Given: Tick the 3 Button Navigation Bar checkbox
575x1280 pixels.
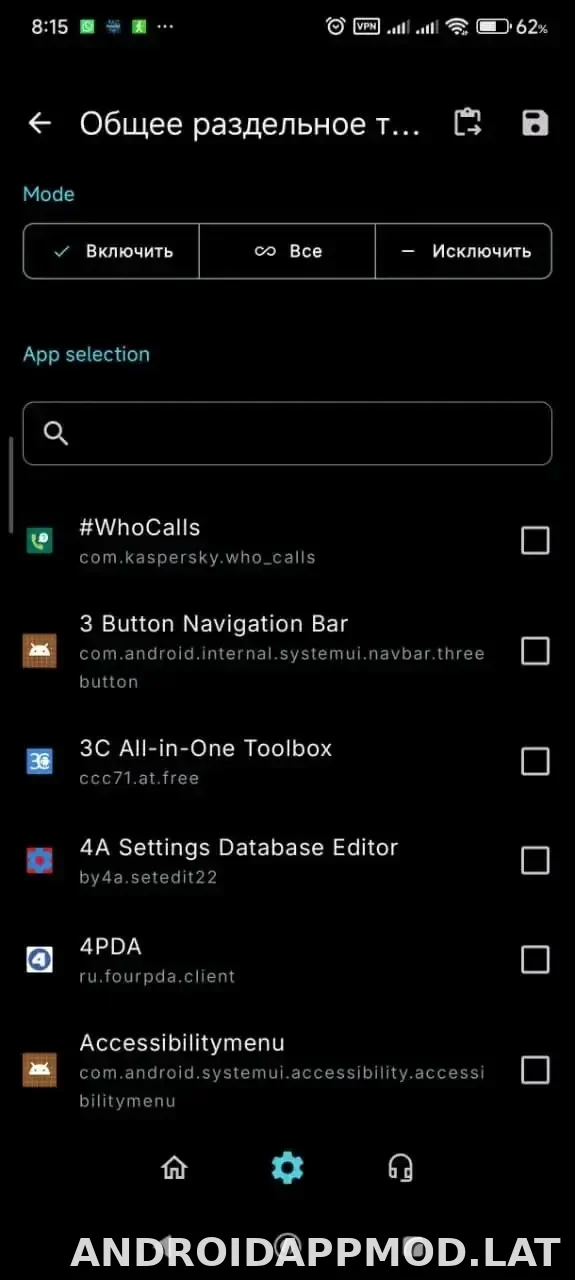Looking at the screenshot, I should click(x=535, y=651).
